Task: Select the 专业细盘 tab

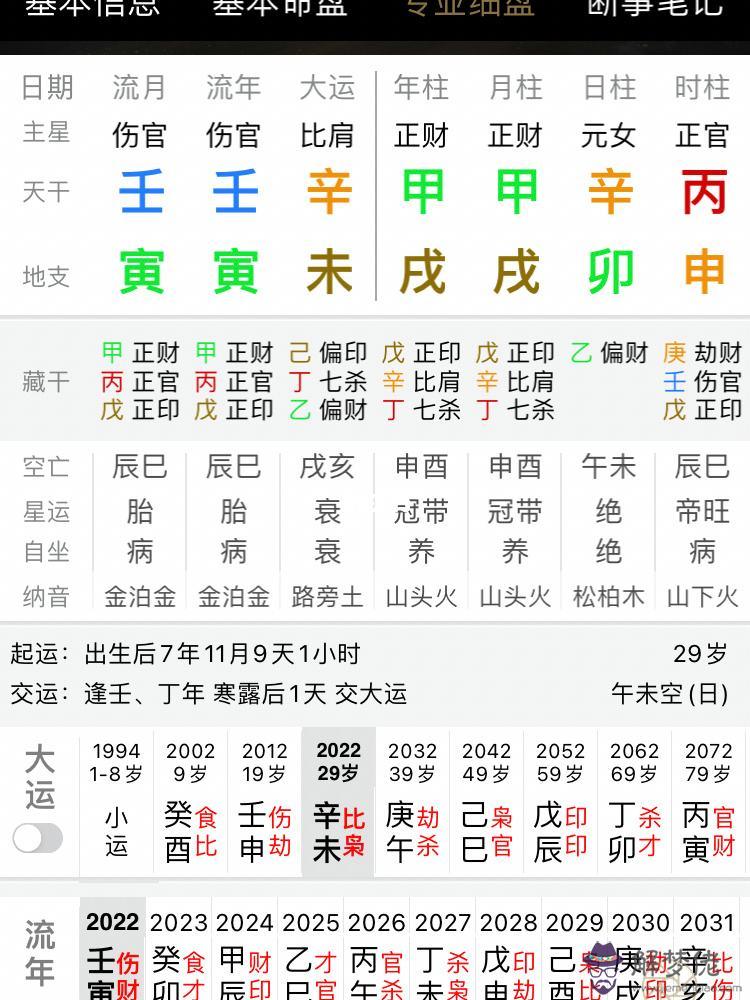Action: [x=469, y=8]
